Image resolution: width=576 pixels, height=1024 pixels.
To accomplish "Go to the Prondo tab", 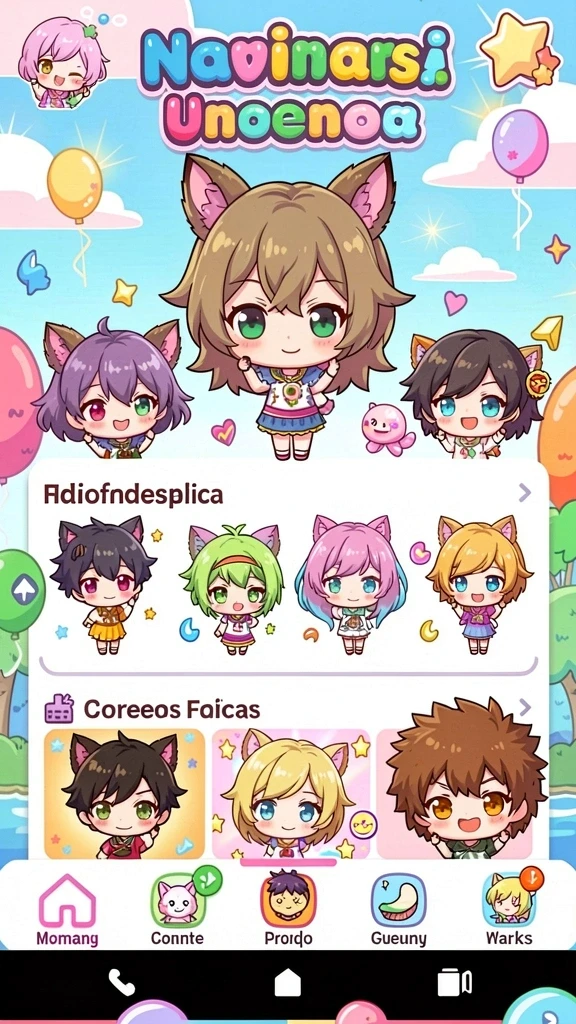I will [x=288, y=910].
